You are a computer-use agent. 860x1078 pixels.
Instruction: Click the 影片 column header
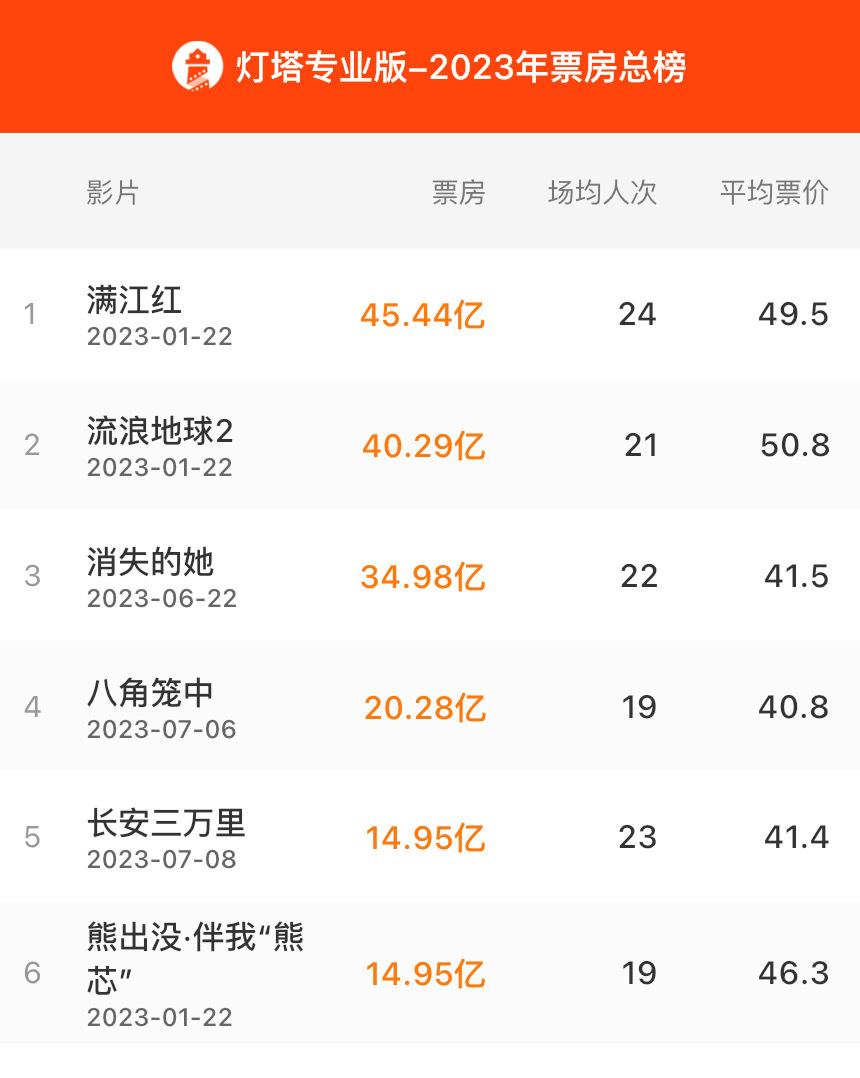click(108, 193)
